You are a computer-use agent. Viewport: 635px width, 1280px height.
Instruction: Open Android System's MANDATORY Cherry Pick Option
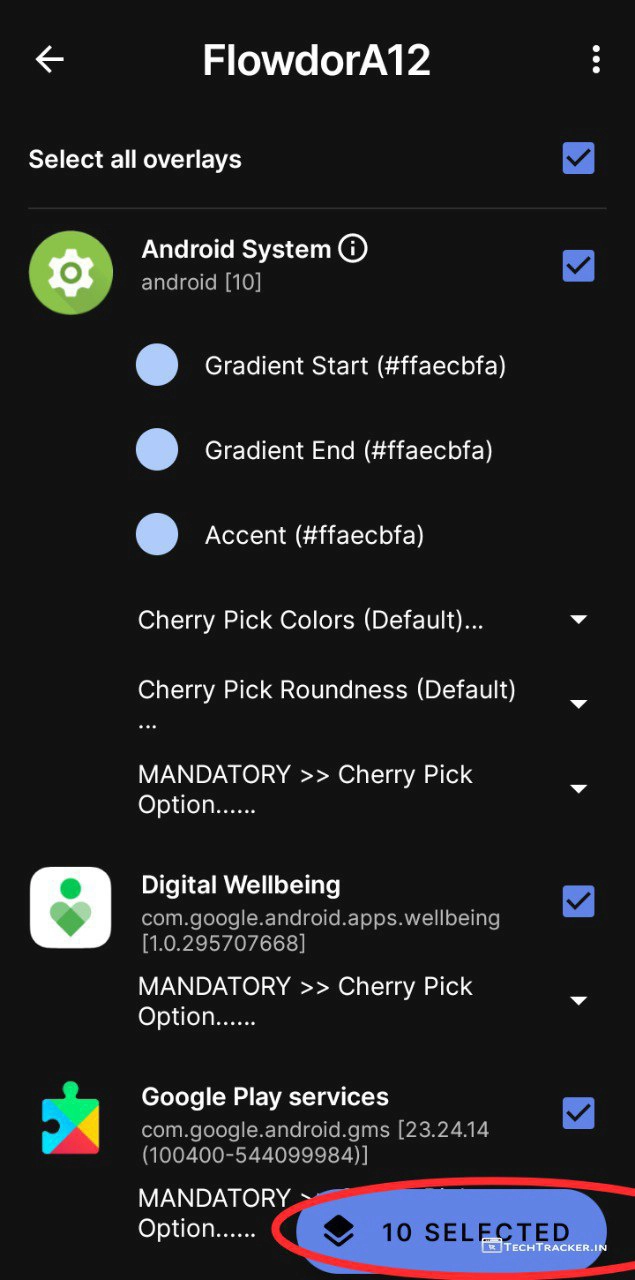coord(578,789)
